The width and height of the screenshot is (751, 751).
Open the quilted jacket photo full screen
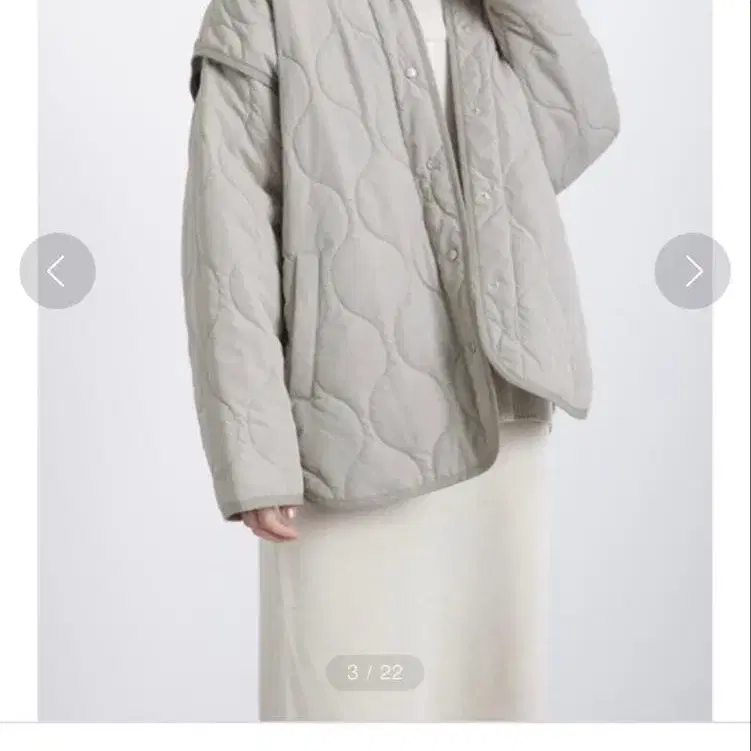tap(375, 360)
